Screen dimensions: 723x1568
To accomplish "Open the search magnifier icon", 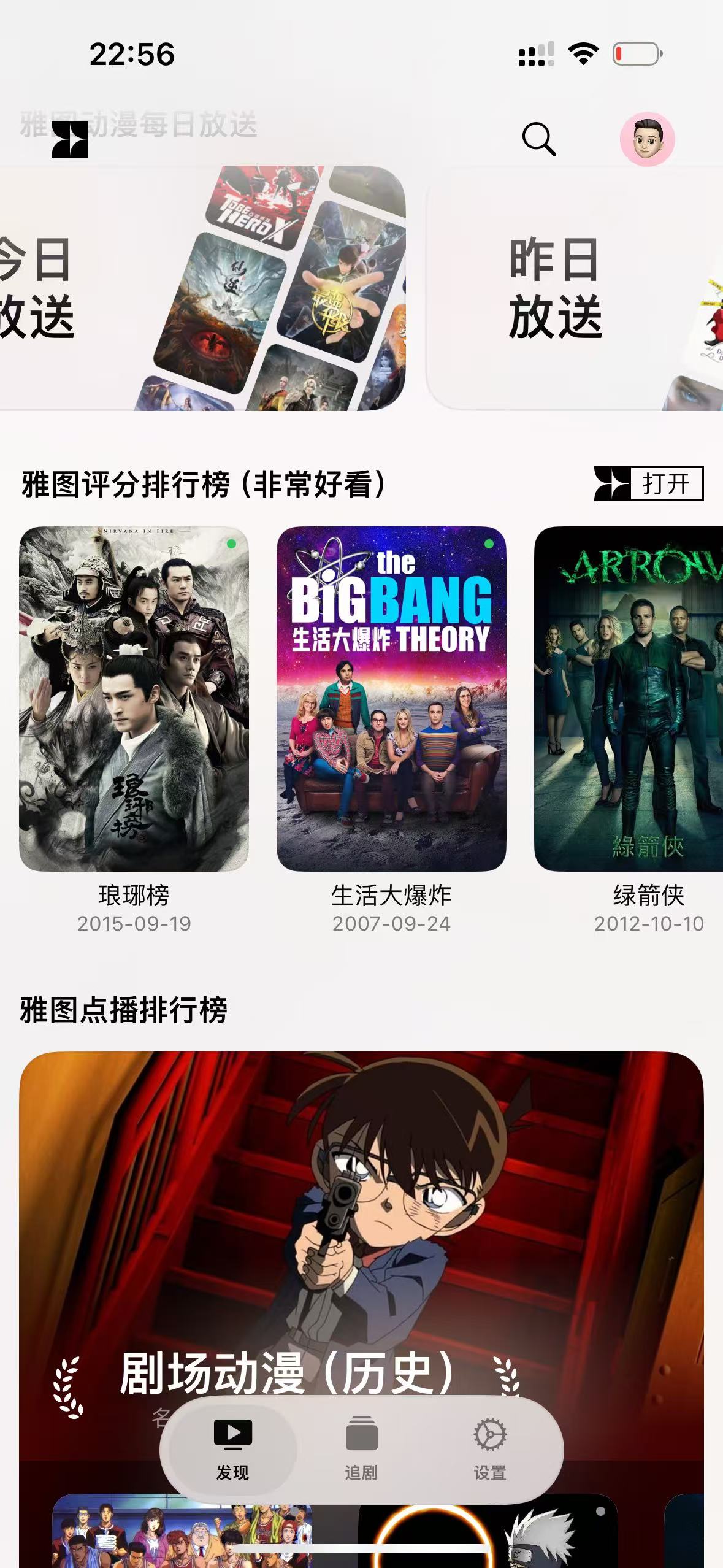I will pyautogui.click(x=538, y=139).
